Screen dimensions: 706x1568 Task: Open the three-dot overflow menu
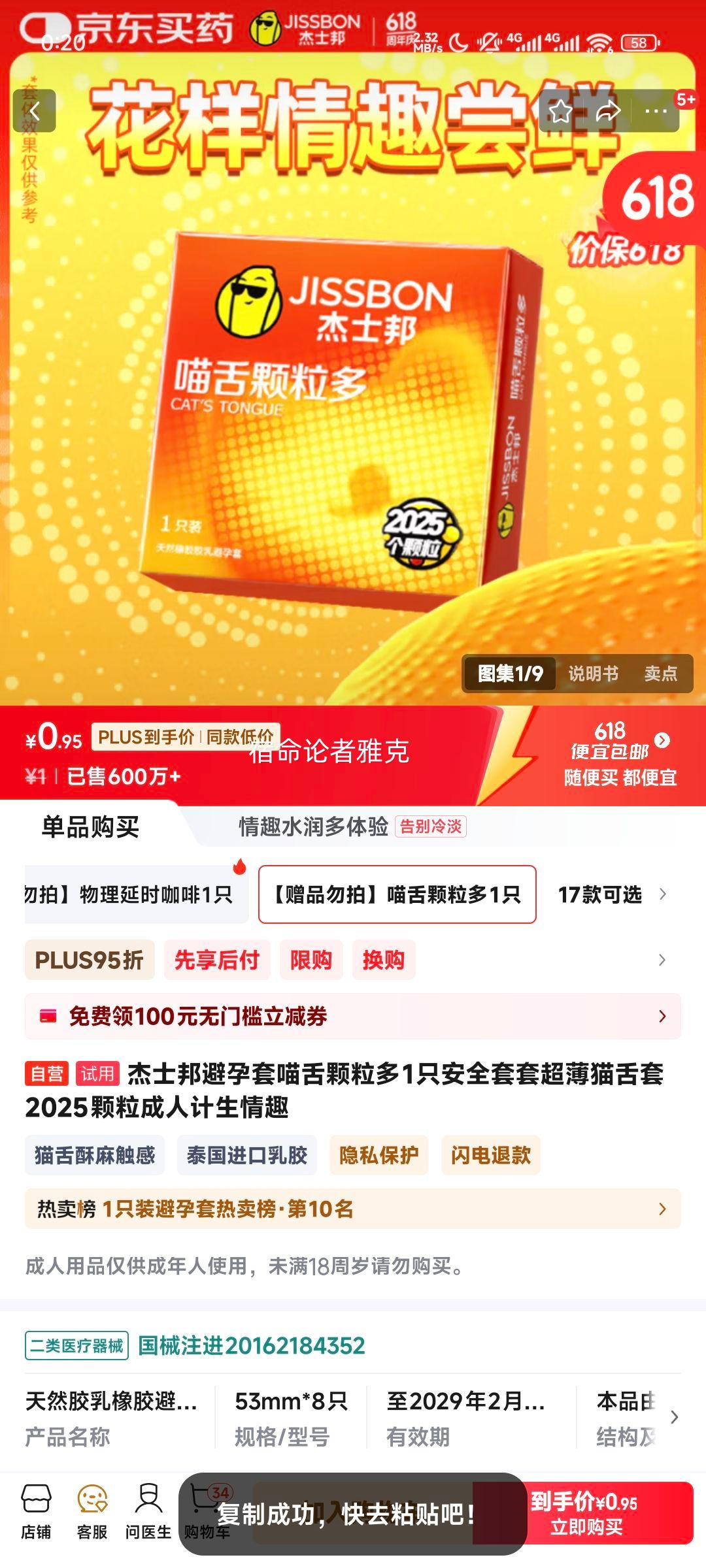pos(656,112)
